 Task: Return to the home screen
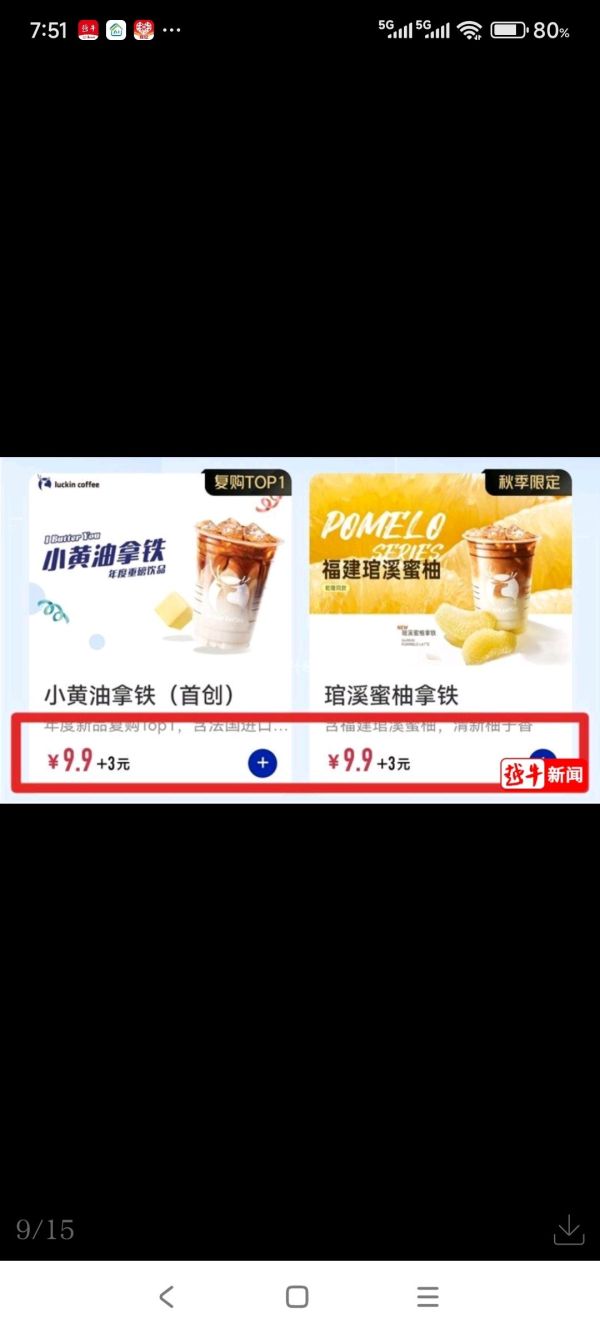[x=297, y=1297]
